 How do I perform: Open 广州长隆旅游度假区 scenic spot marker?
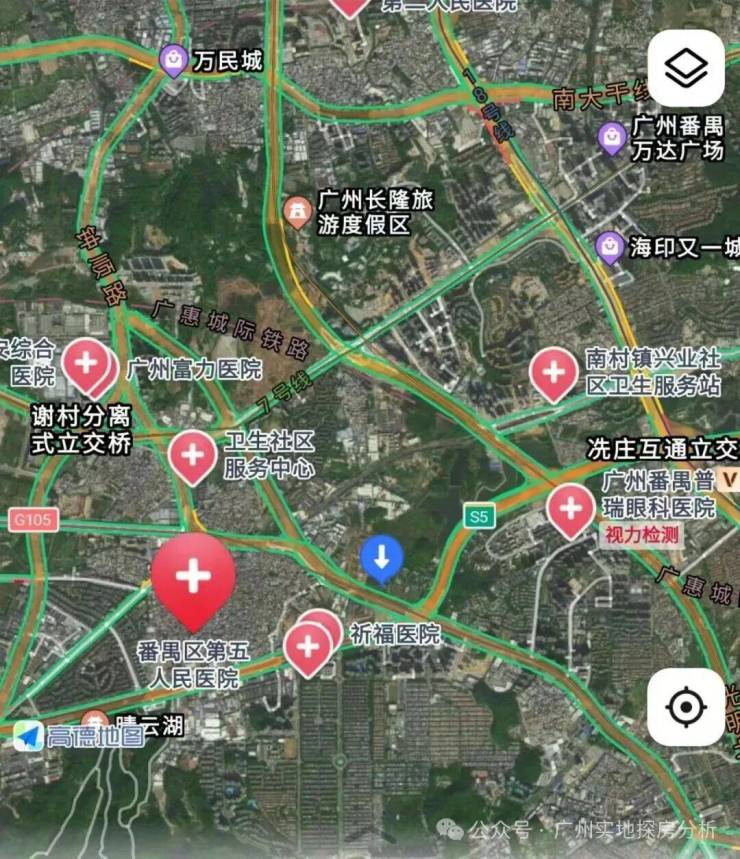(x=296, y=212)
